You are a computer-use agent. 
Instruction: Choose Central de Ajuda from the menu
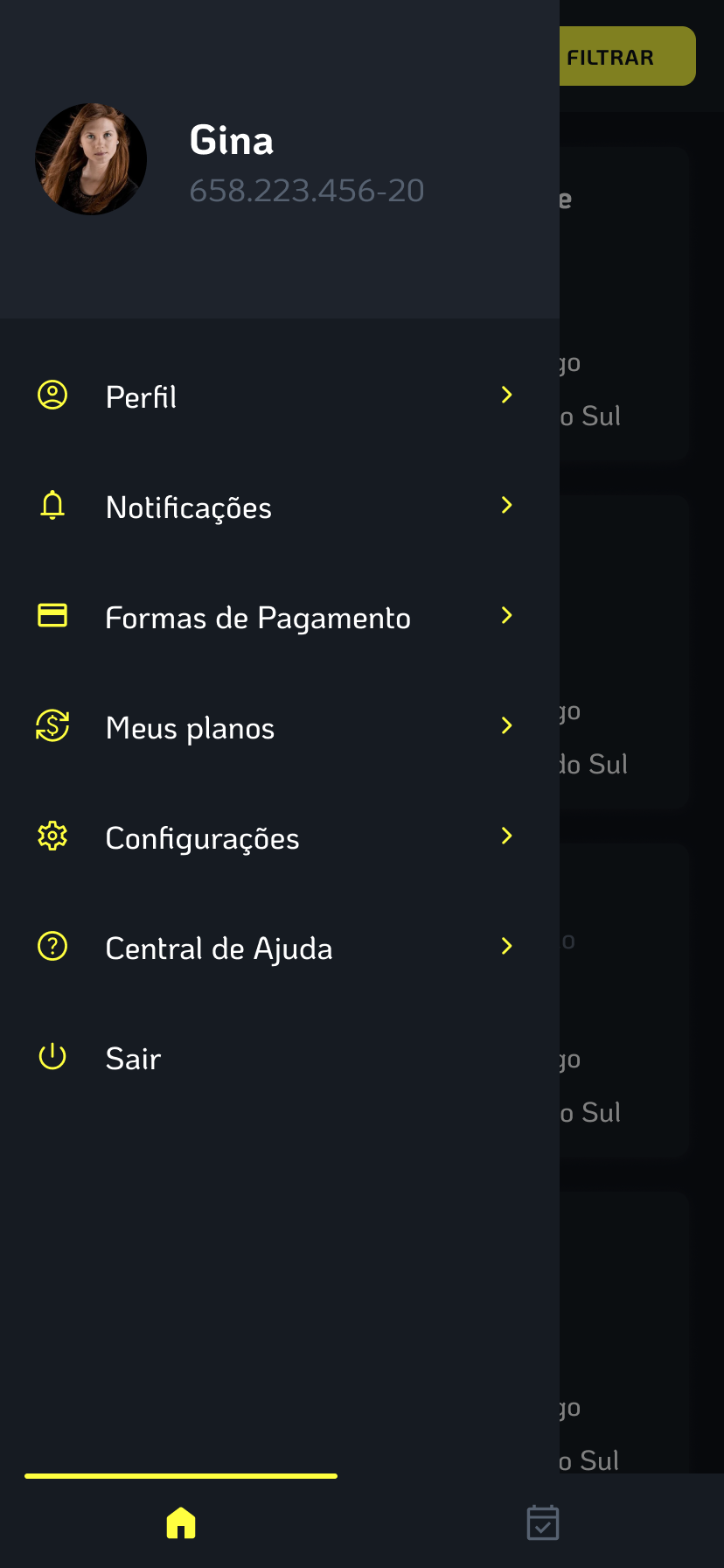(x=219, y=948)
